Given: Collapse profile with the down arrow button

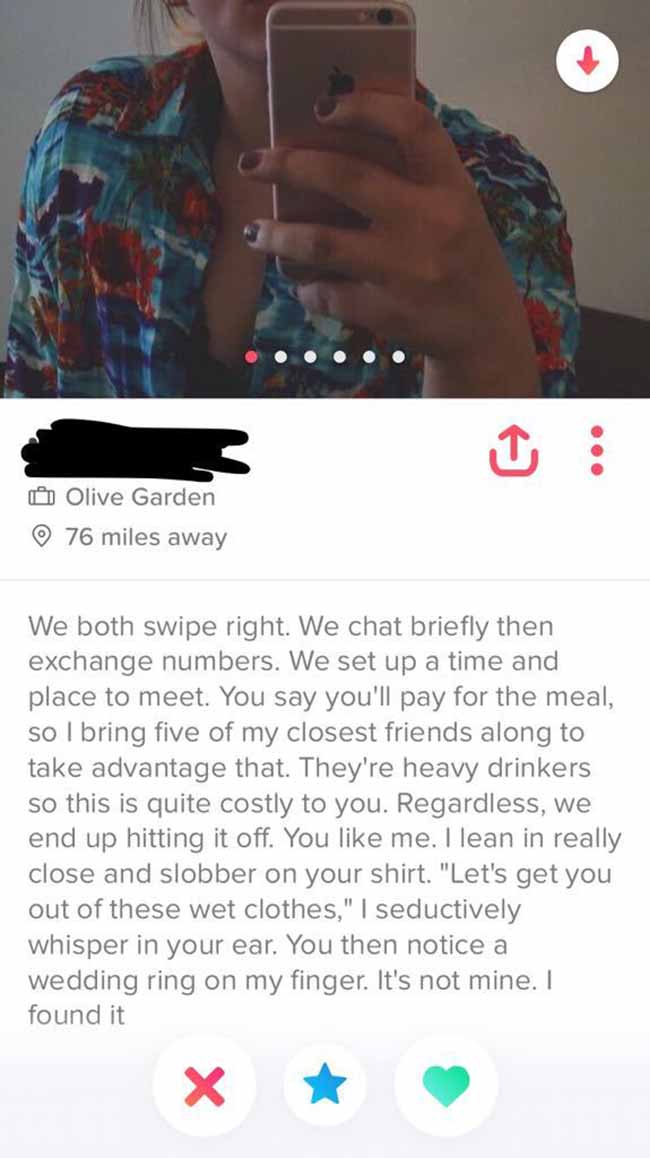Looking at the screenshot, I should (x=587, y=62).
